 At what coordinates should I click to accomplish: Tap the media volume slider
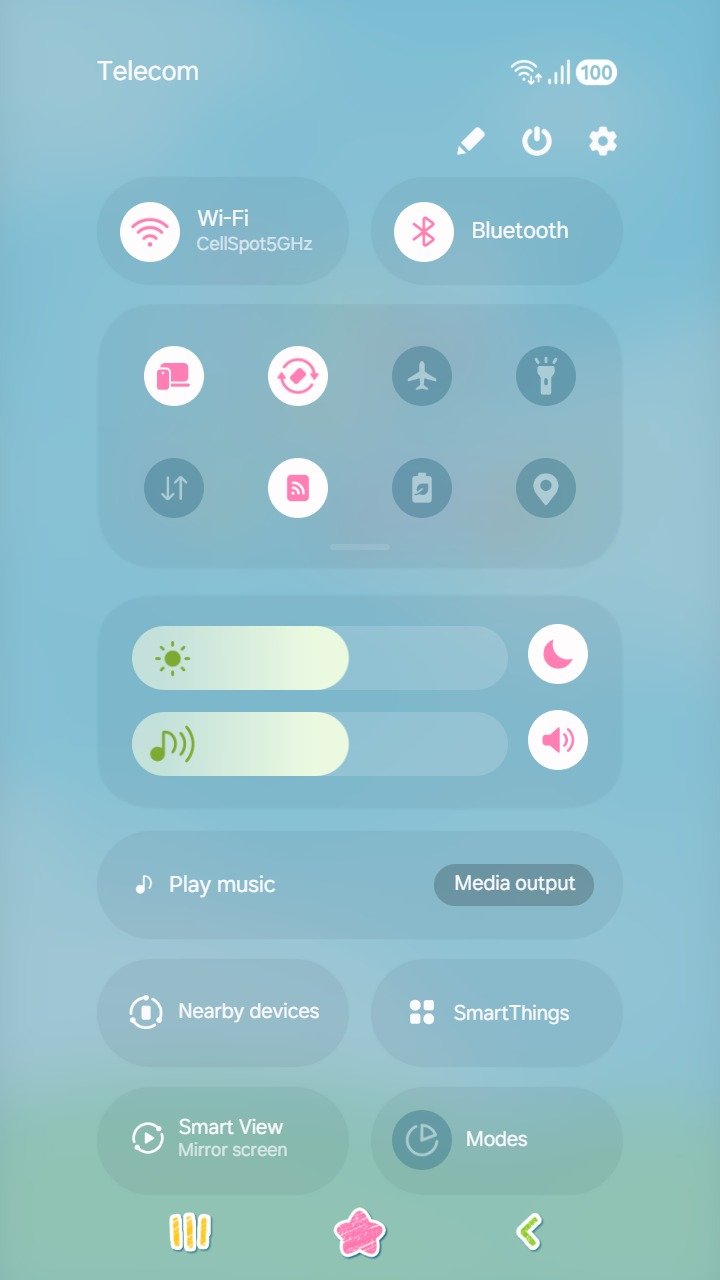320,744
